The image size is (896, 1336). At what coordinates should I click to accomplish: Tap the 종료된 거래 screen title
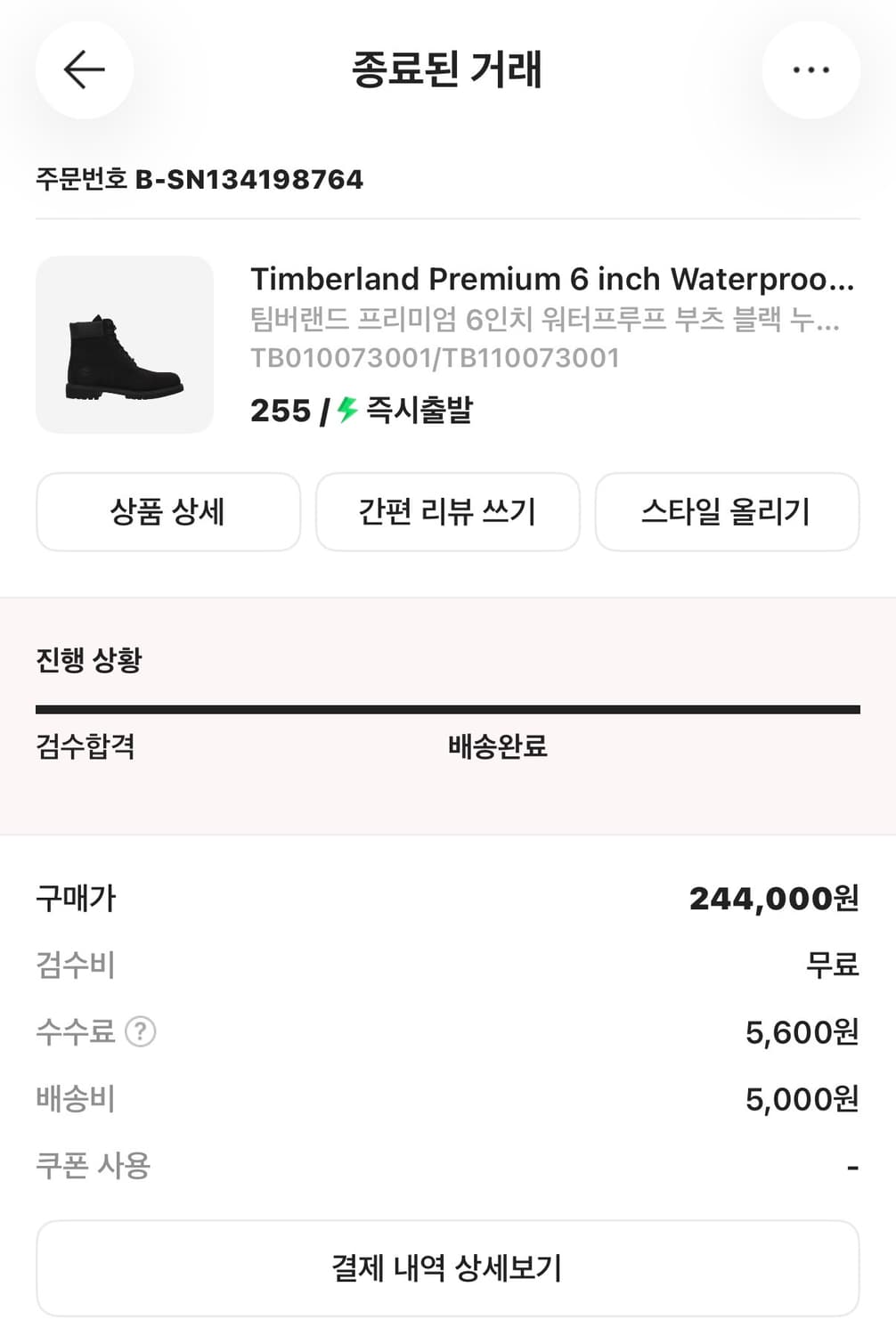click(x=447, y=69)
